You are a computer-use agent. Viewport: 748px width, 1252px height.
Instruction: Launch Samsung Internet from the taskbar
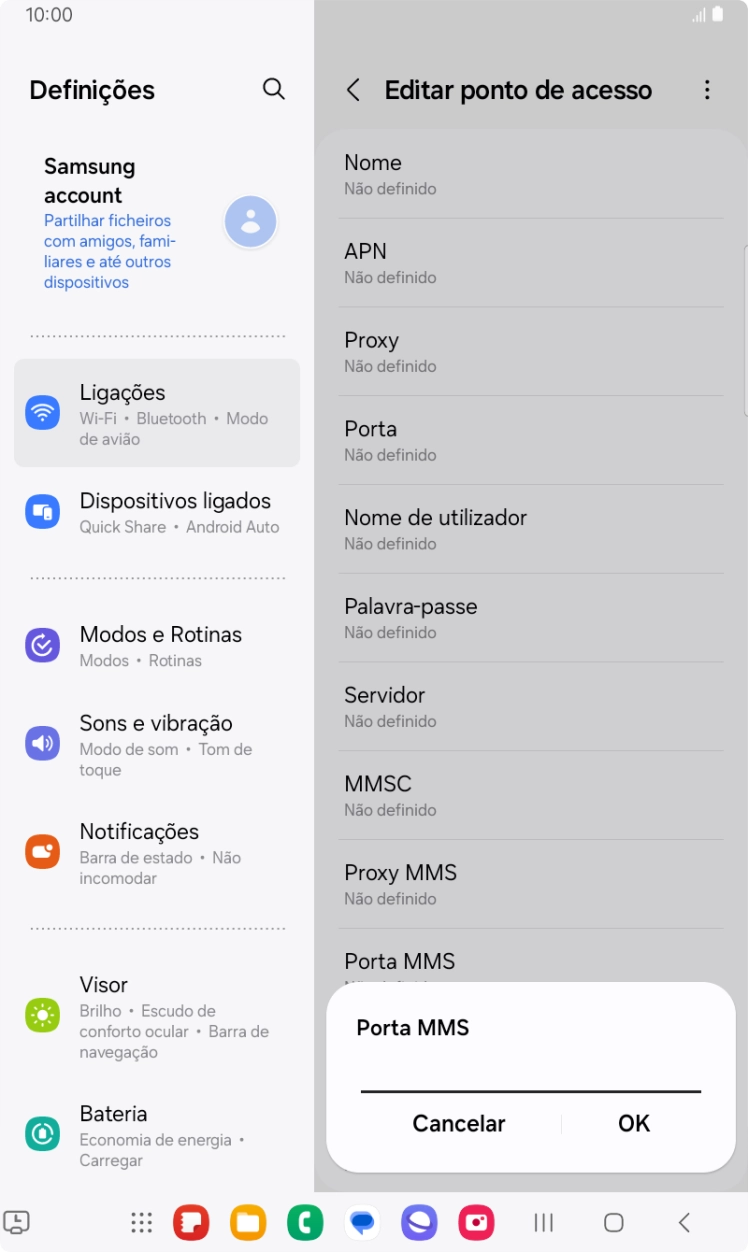tap(419, 1222)
